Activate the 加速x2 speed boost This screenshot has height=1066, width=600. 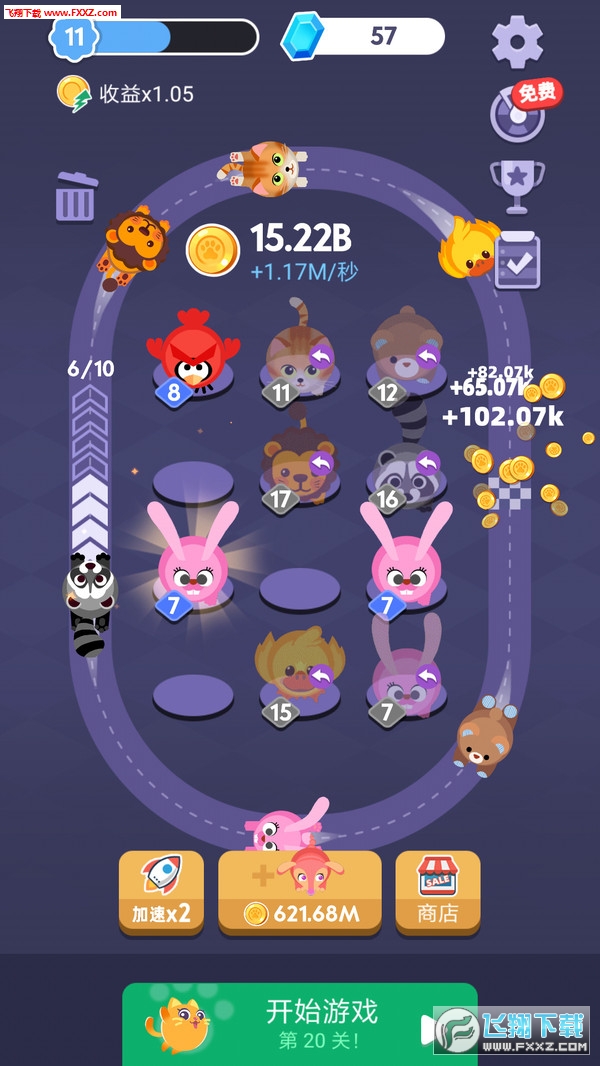(161, 893)
